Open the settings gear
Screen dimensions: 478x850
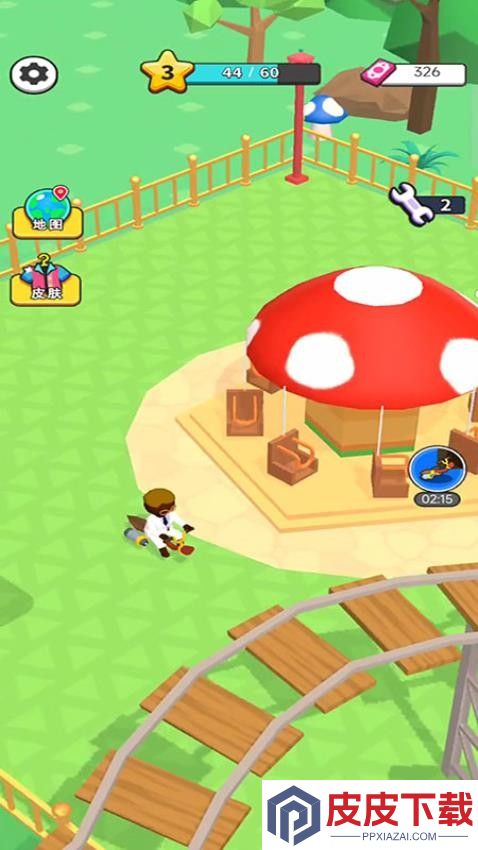[x=34, y=75]
